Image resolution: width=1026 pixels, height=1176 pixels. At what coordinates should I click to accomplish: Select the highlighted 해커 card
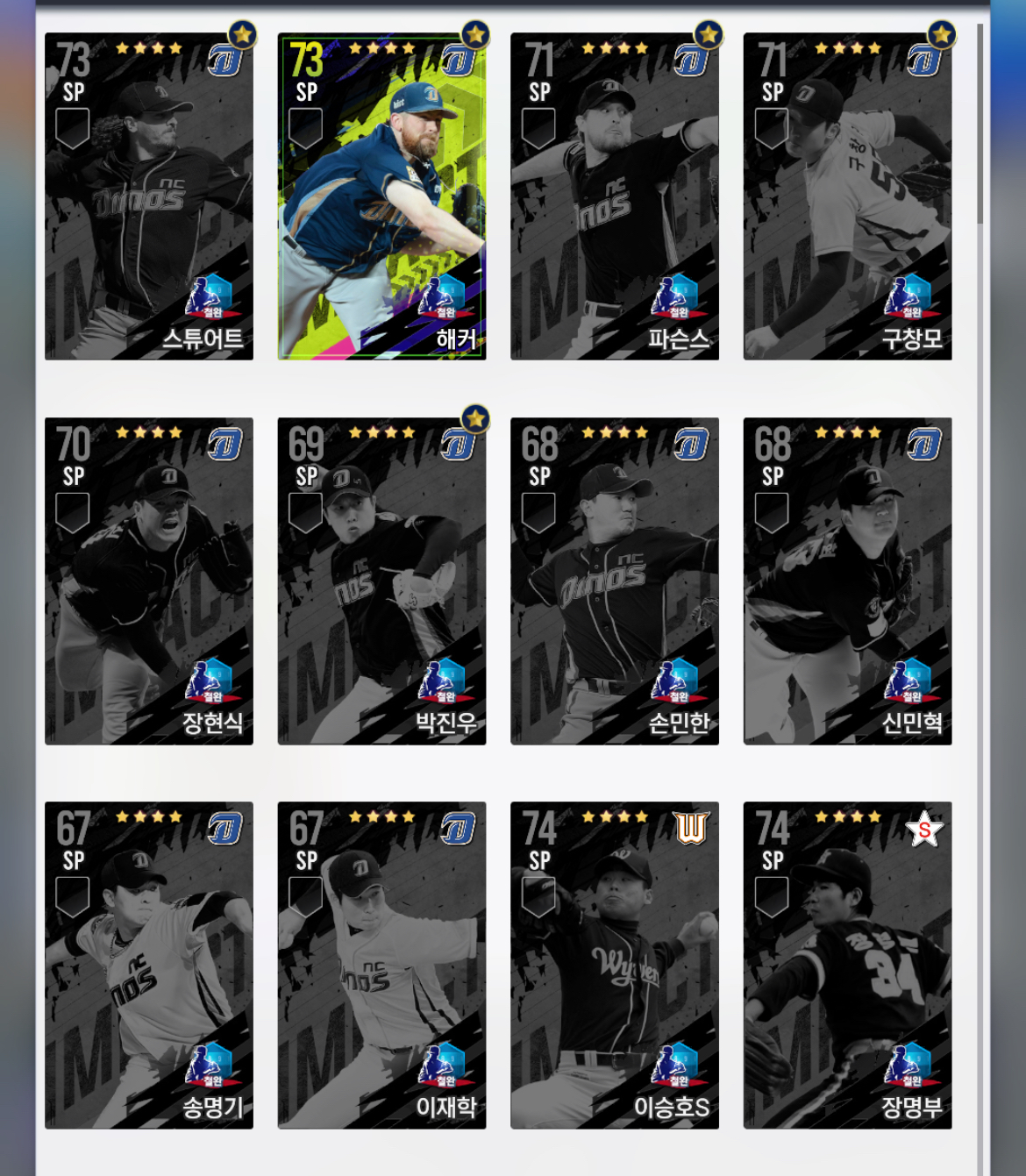[x=381, y=196]
